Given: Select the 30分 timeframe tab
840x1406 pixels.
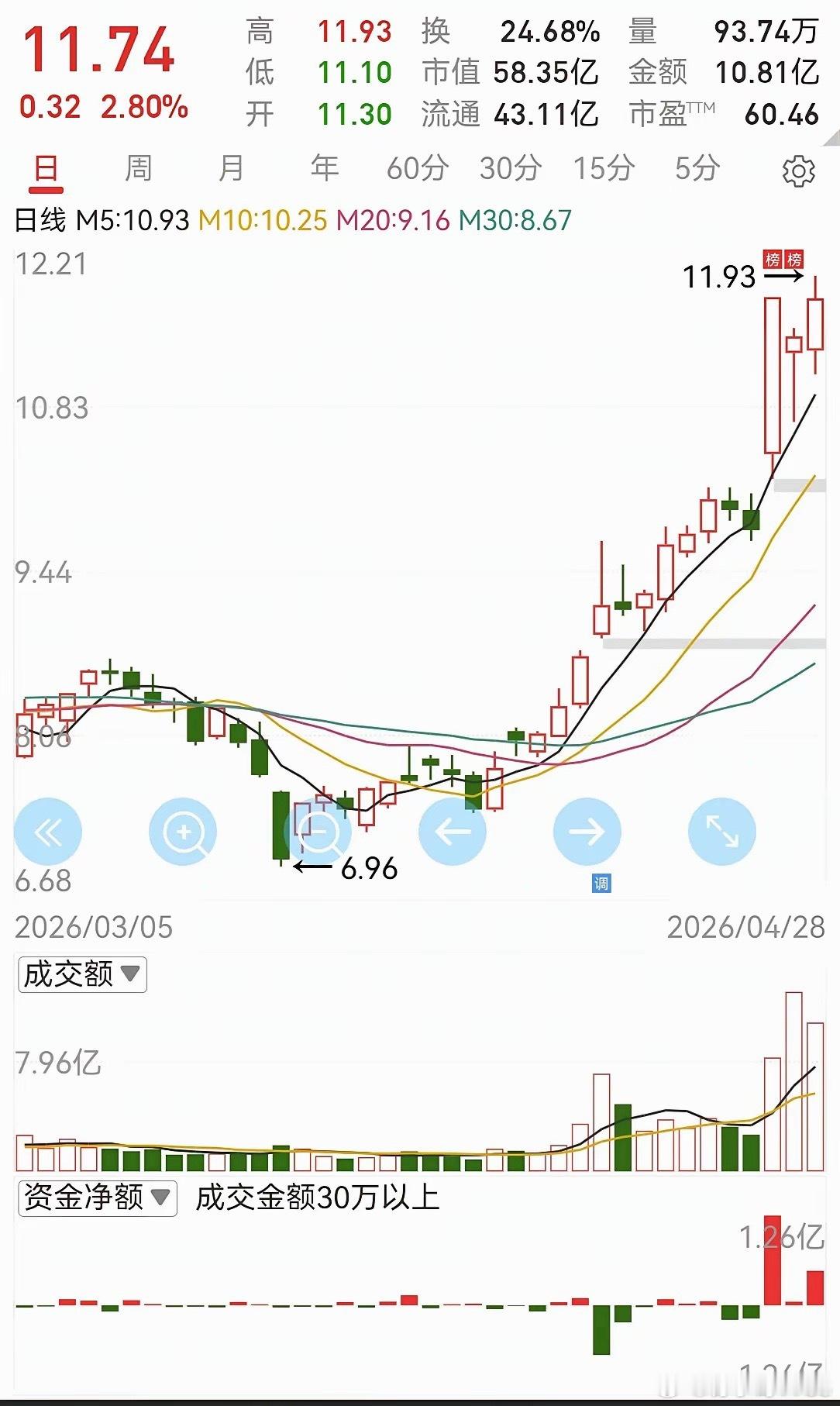Looking at the screenshot, I should click(510, 168).
